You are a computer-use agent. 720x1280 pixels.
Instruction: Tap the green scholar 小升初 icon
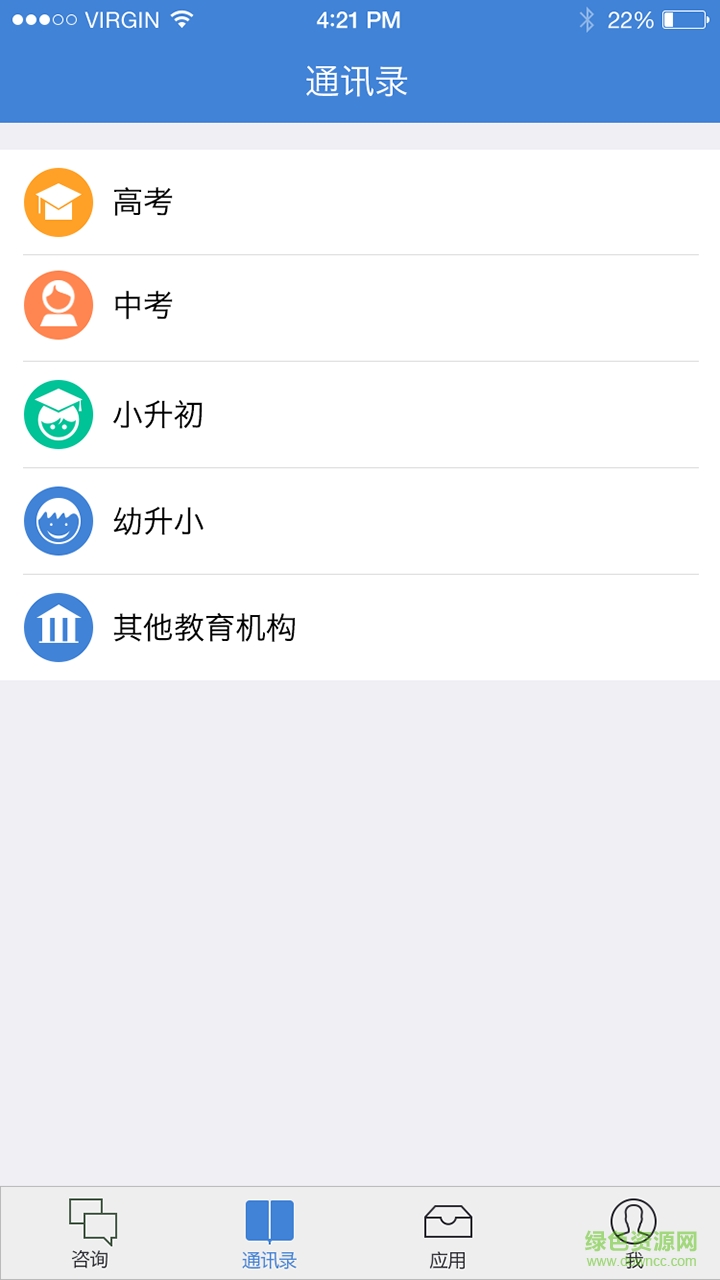[x=58, y=414]
